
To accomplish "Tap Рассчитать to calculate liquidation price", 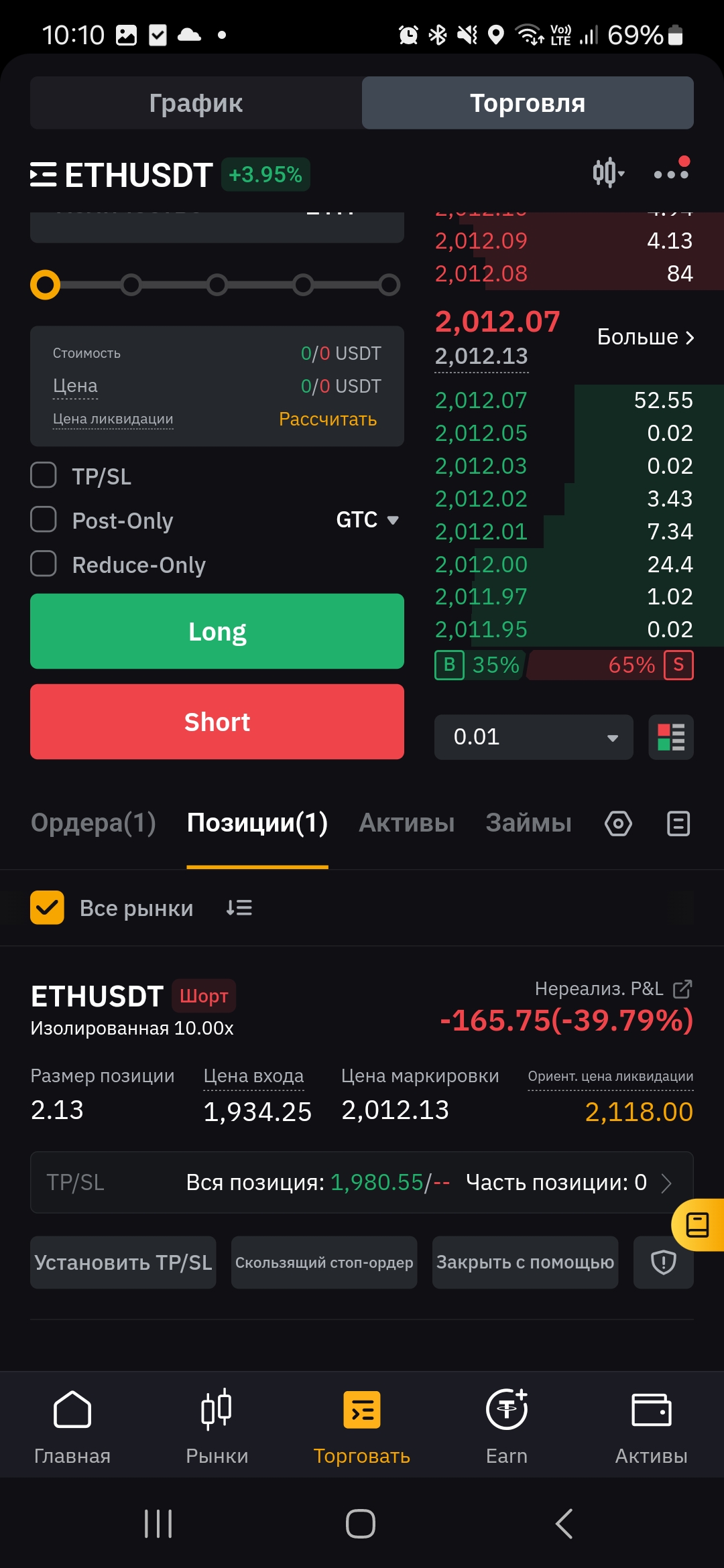I will click(328, 419).
